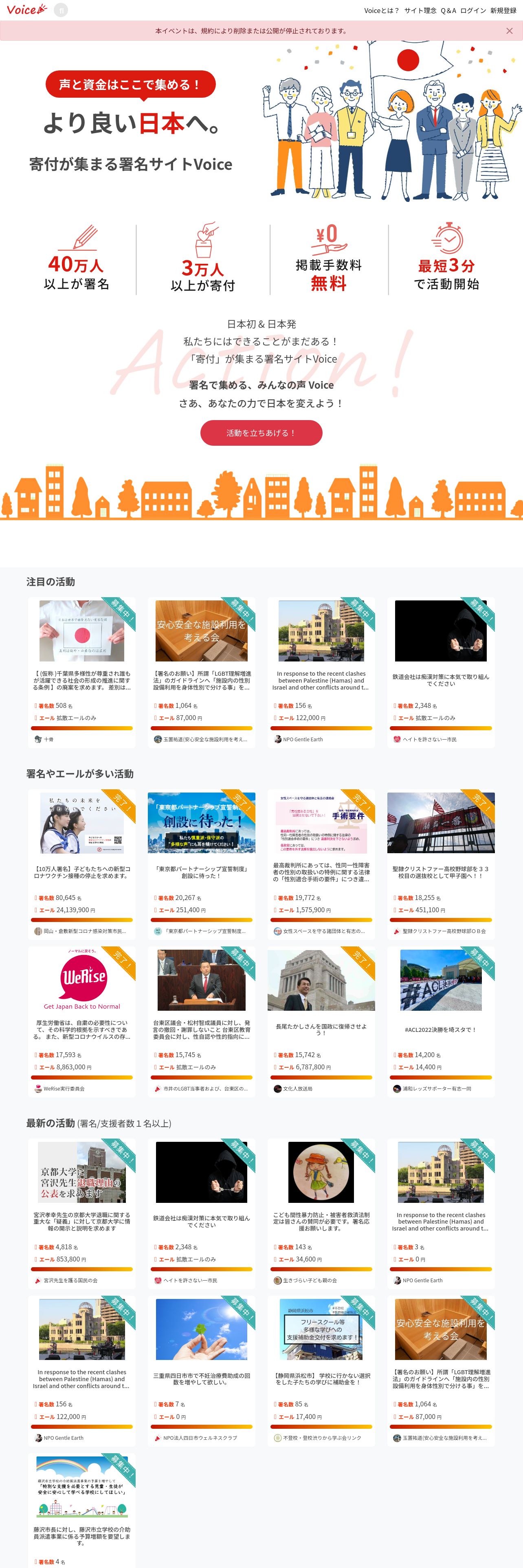Image resolution: width=523 pixels, height=1568 pixels.
Task: View the 長尾たかしさん 国政復帰 campaign
Action: coord(321,1029)
